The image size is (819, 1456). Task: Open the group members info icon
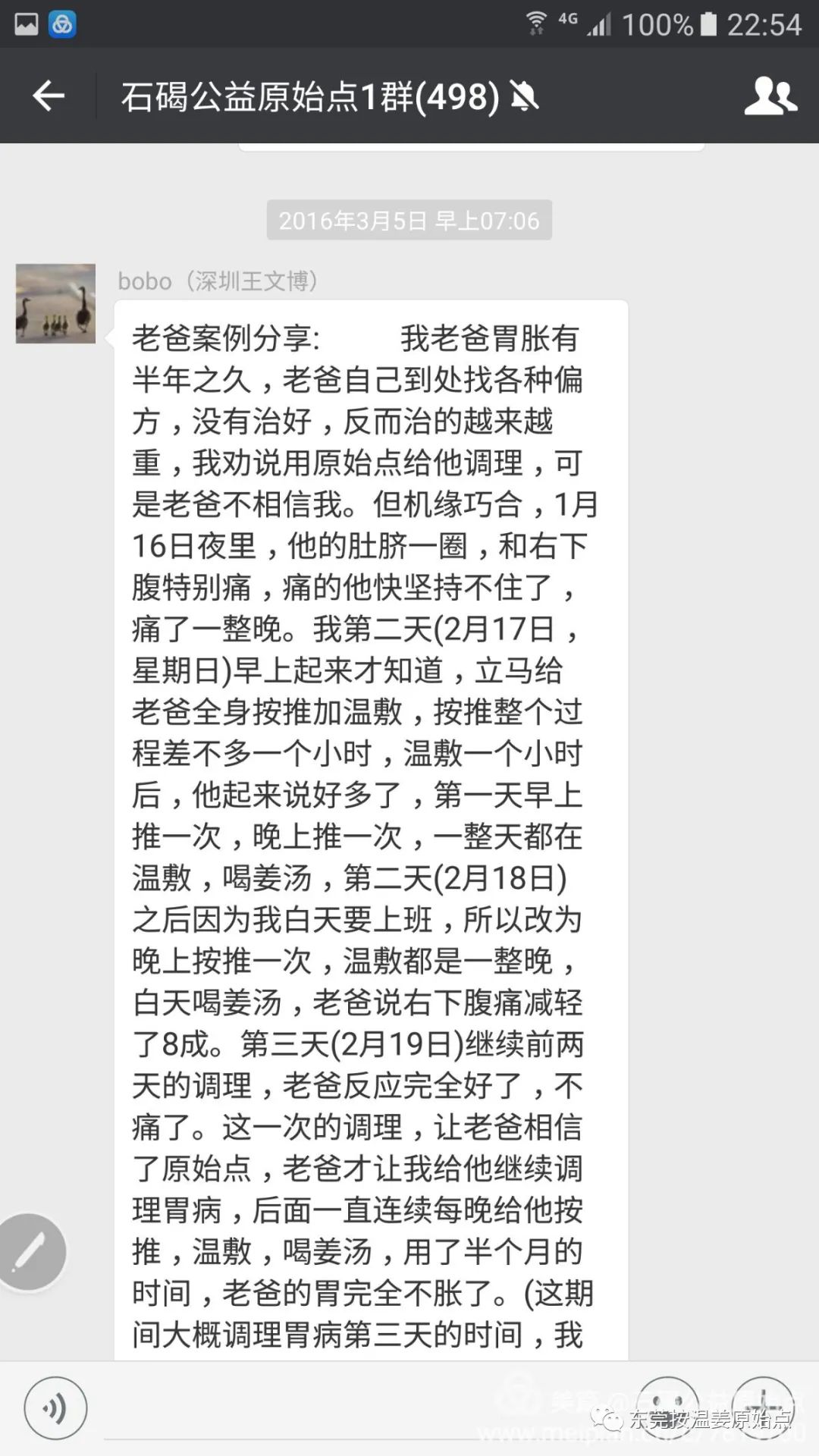click(x=770, y=96)
